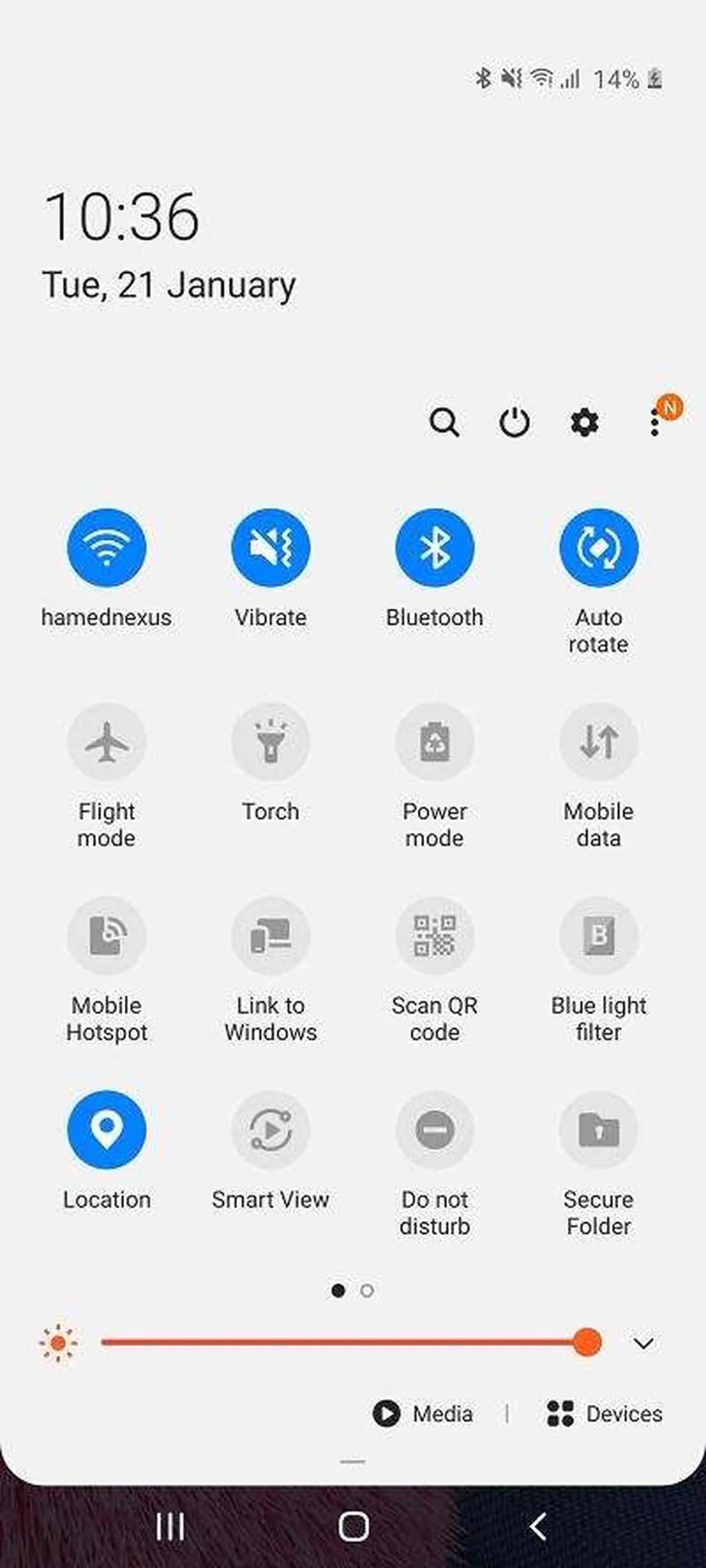This screenshot has height=1568, width=706.
Task: Disable Bluetooth tile
Action: click(x=434, y=548)
